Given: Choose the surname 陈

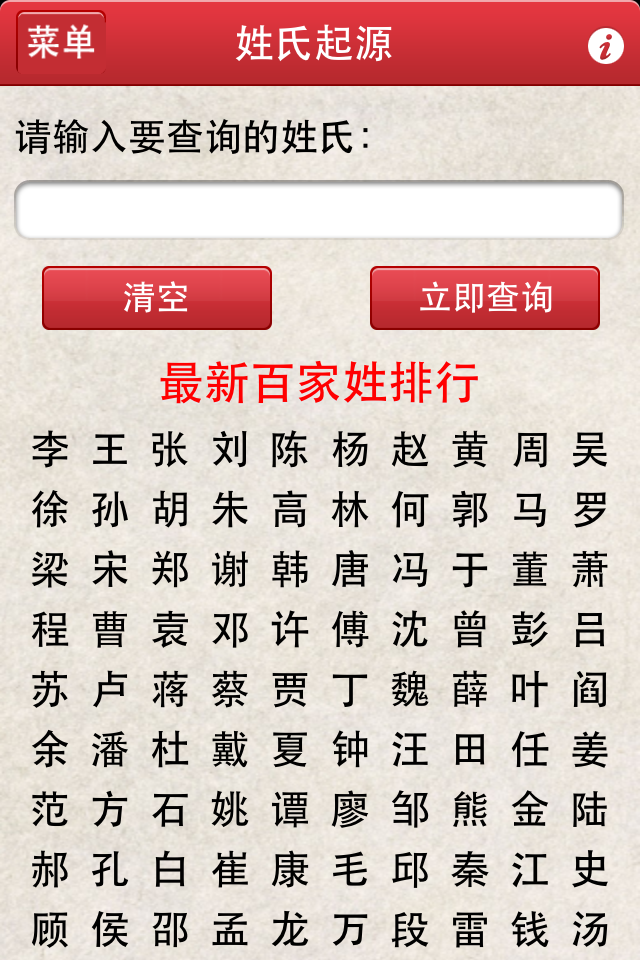Looking at the screenshot, I should pyautogui.click(x=290, y=450).
